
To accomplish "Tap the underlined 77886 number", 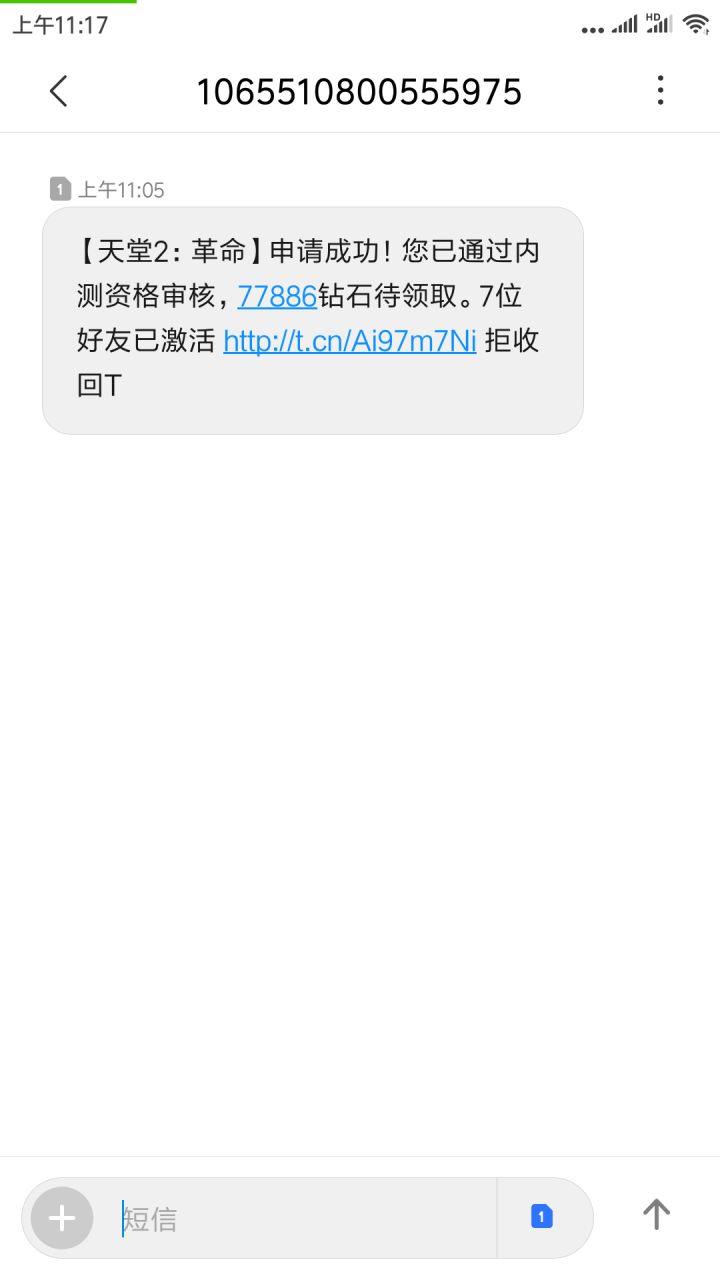I will pyautogui.click(x=277, y=295).
